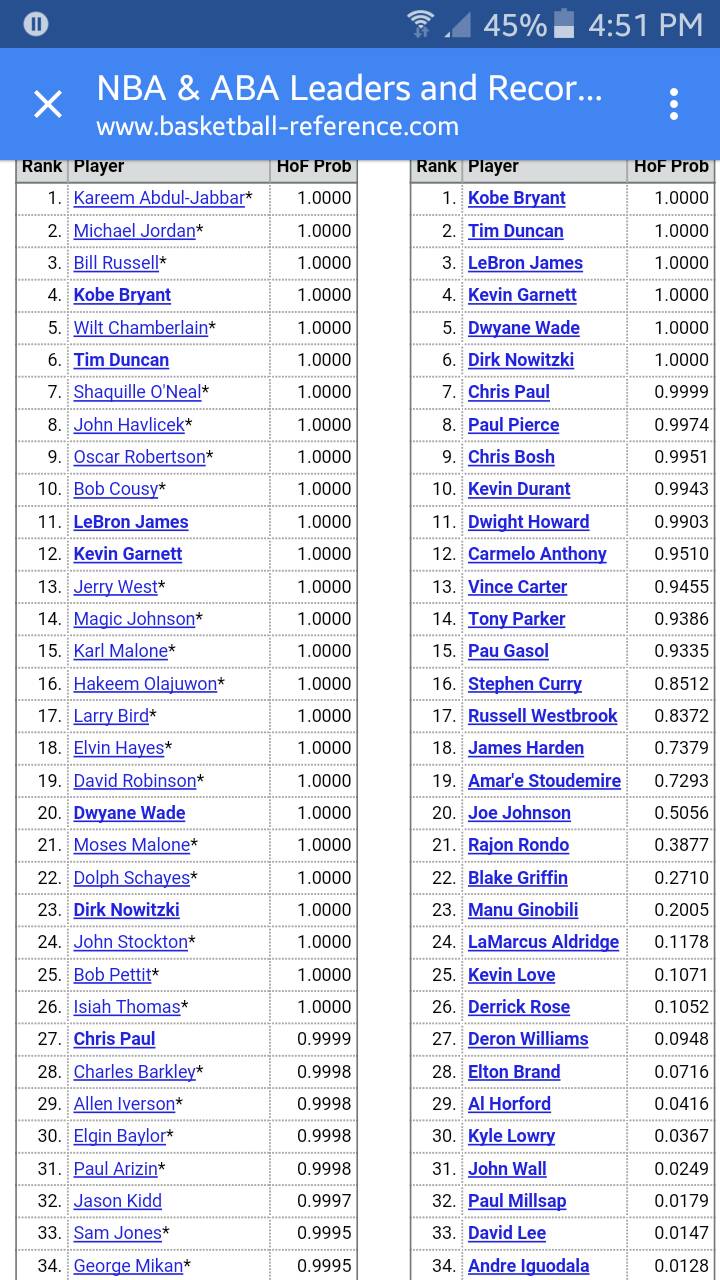Open the three-dot overflow menu
The height and width of the screenshot is (1280, 720).
coord(674,104)
